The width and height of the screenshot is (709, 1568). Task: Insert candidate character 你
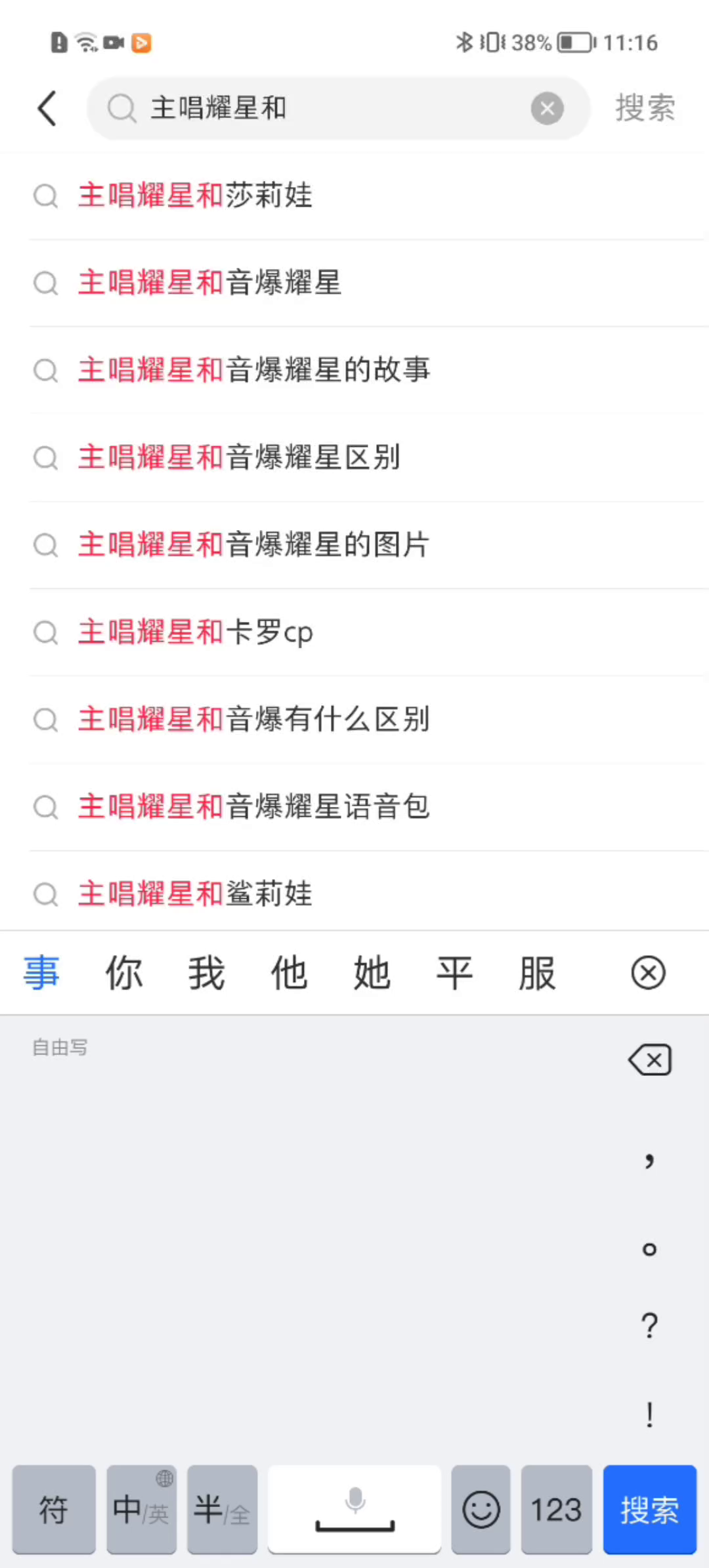tap(124, 973)
